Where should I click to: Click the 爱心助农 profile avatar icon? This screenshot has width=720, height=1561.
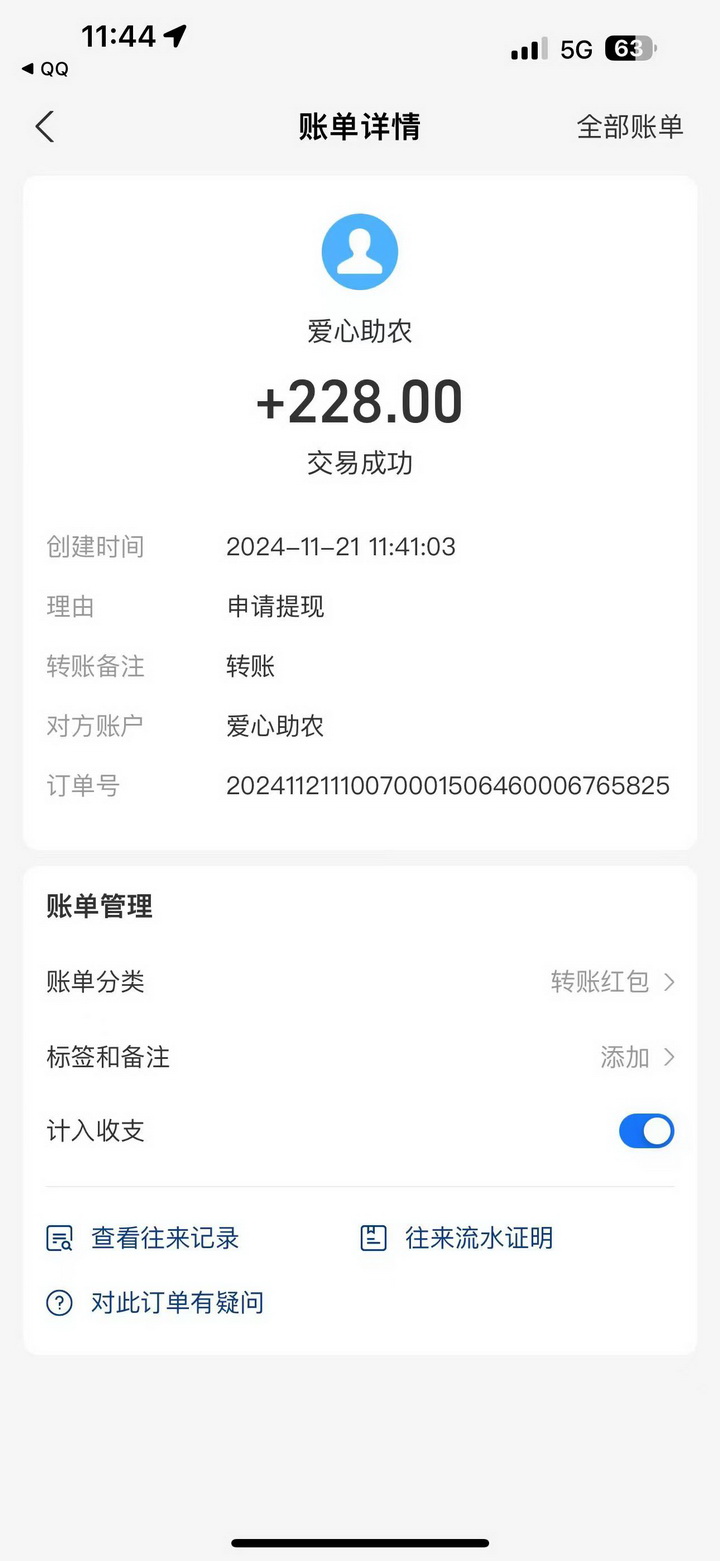coord(360,251)
